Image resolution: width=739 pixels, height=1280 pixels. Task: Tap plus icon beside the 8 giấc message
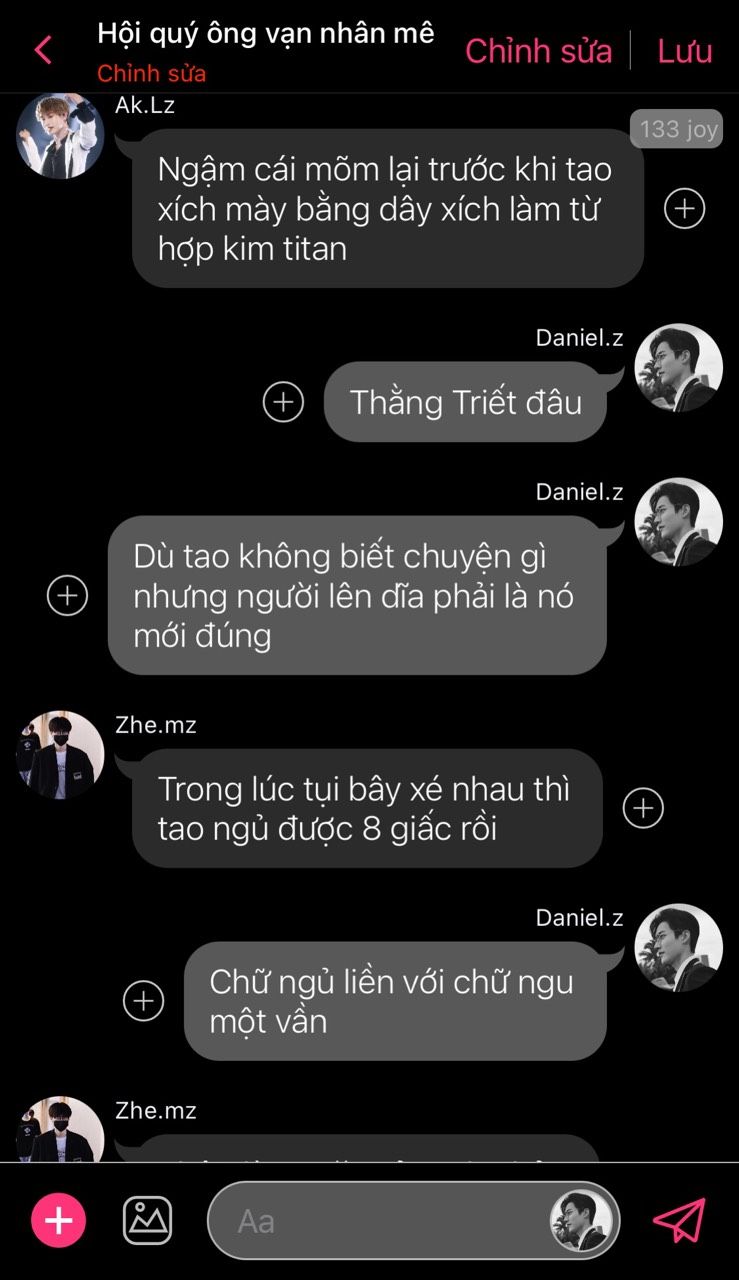643,808
